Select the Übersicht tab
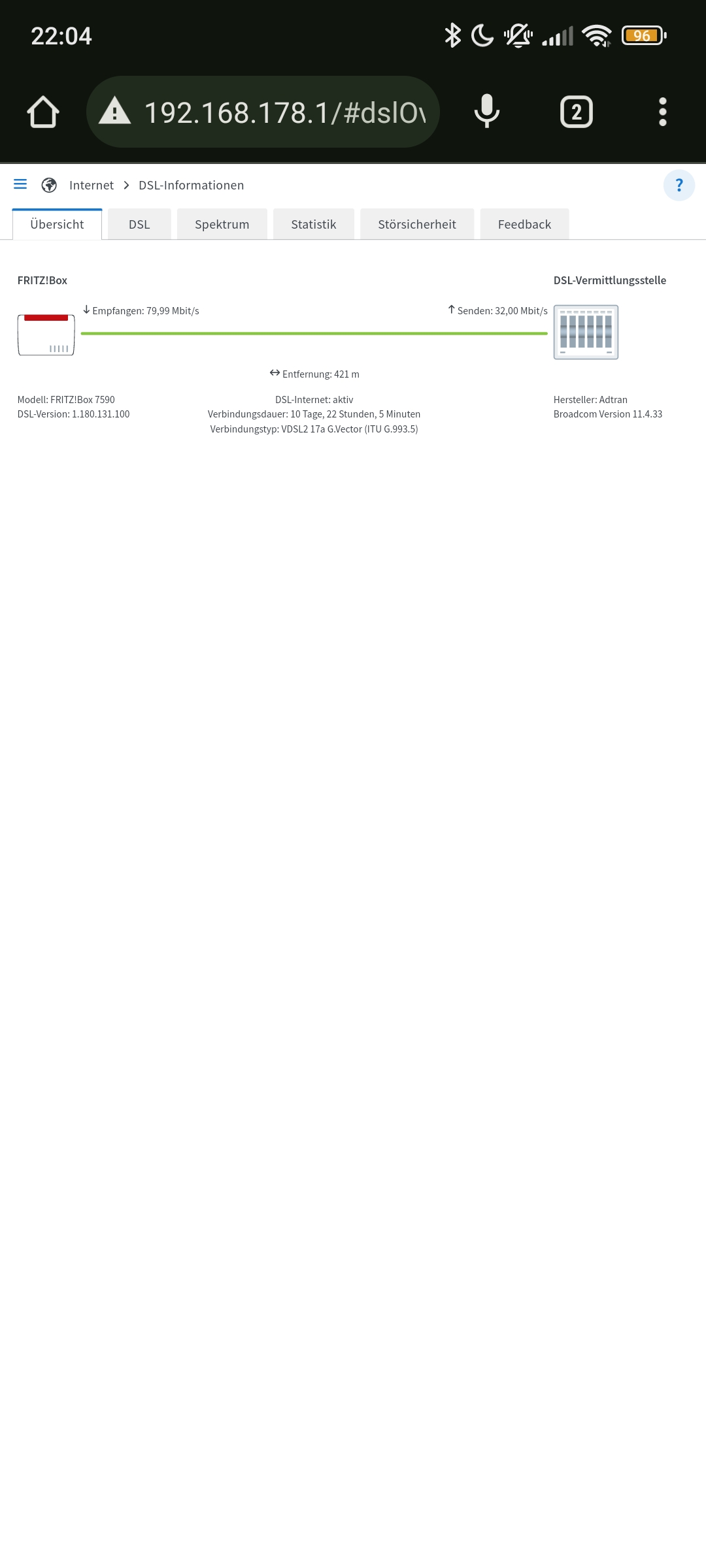Screen dimensions: 706x1568 57,224
